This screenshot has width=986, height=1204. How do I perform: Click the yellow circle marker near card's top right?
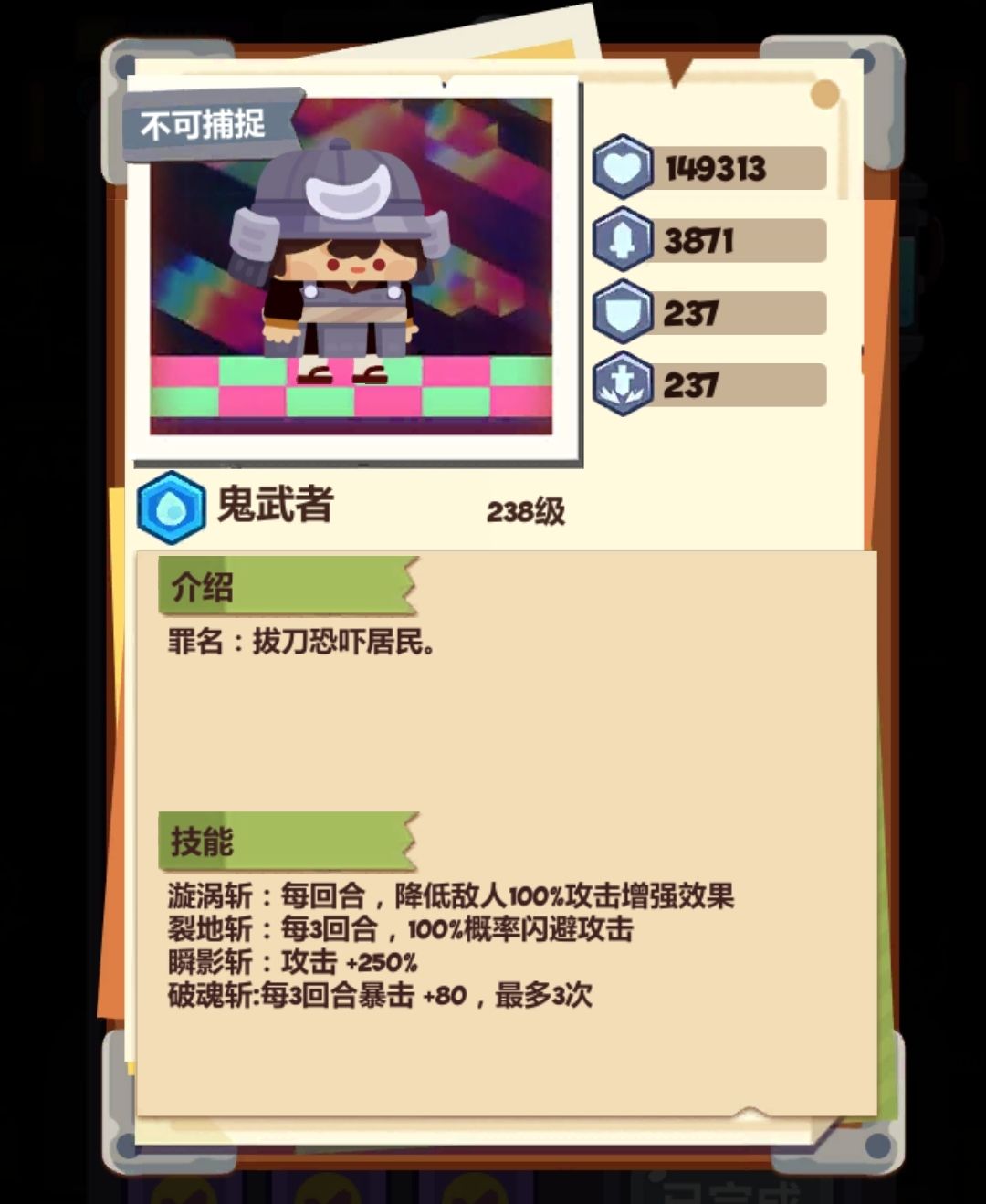(826, 91)
